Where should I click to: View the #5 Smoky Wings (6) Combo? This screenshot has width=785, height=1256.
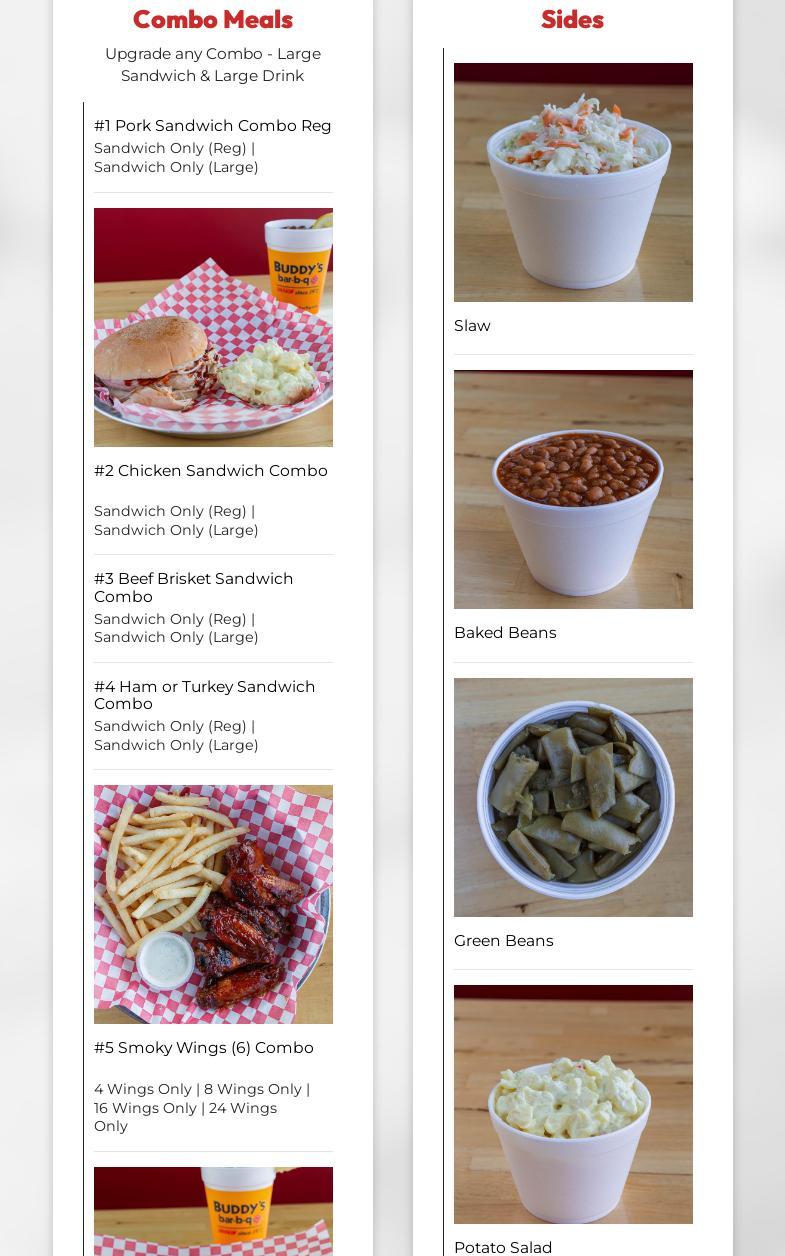click(x=203, y=1048)
